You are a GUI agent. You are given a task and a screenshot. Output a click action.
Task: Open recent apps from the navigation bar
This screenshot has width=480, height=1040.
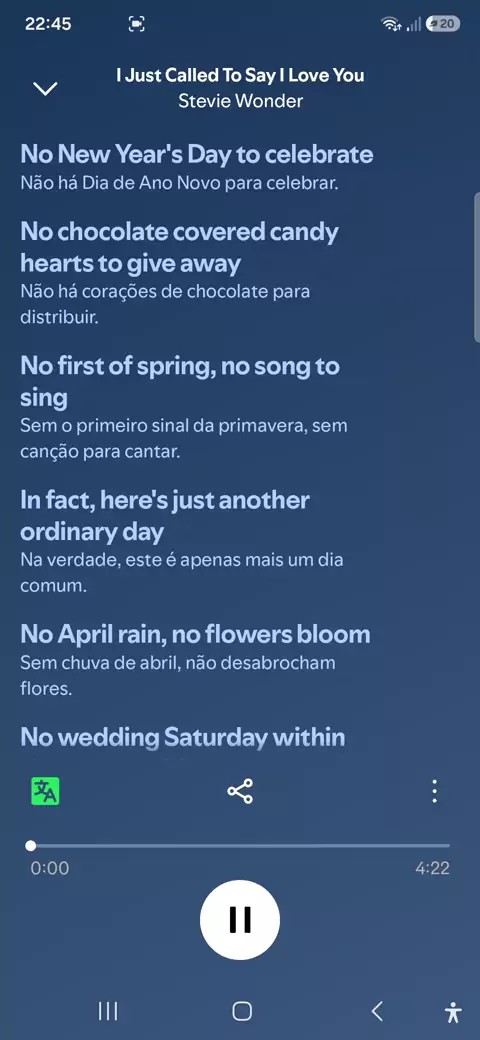point(107,1011)
